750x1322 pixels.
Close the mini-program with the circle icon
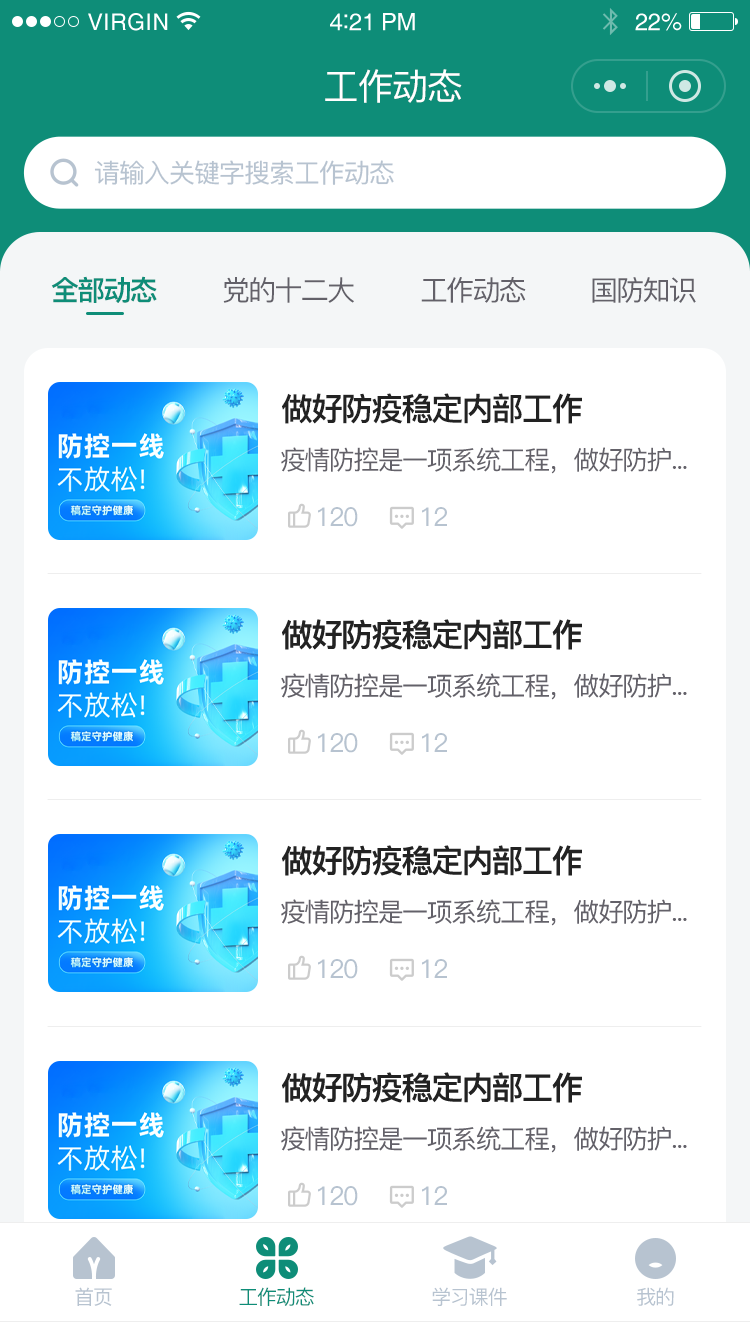(685, 86)
